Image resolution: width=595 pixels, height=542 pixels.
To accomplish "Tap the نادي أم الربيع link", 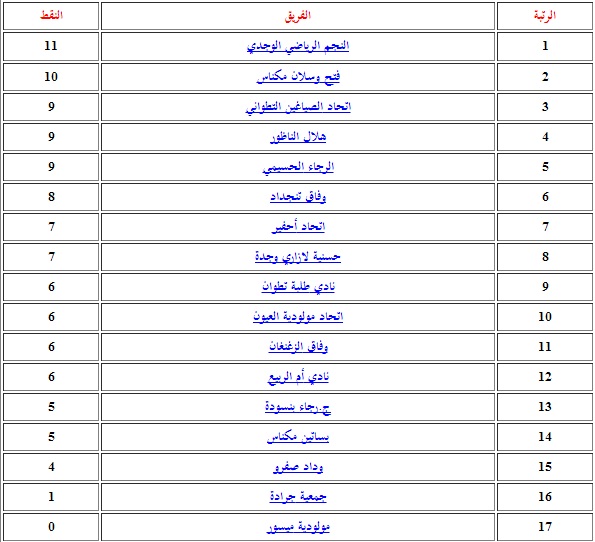I will 298,377.
